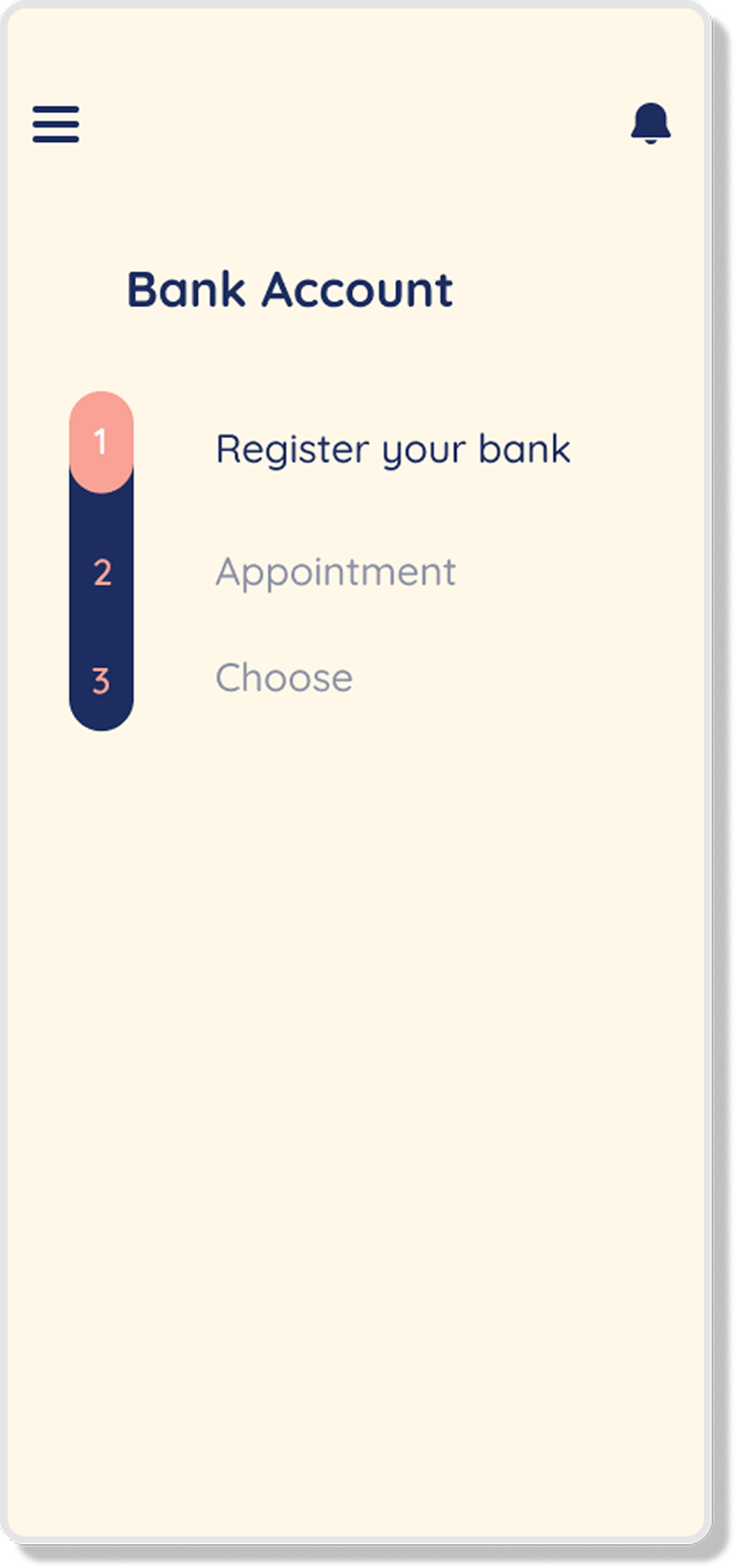Open step 3 Choose
Viewport: 735px width, 1568px height.
click(x=283, y=678)
